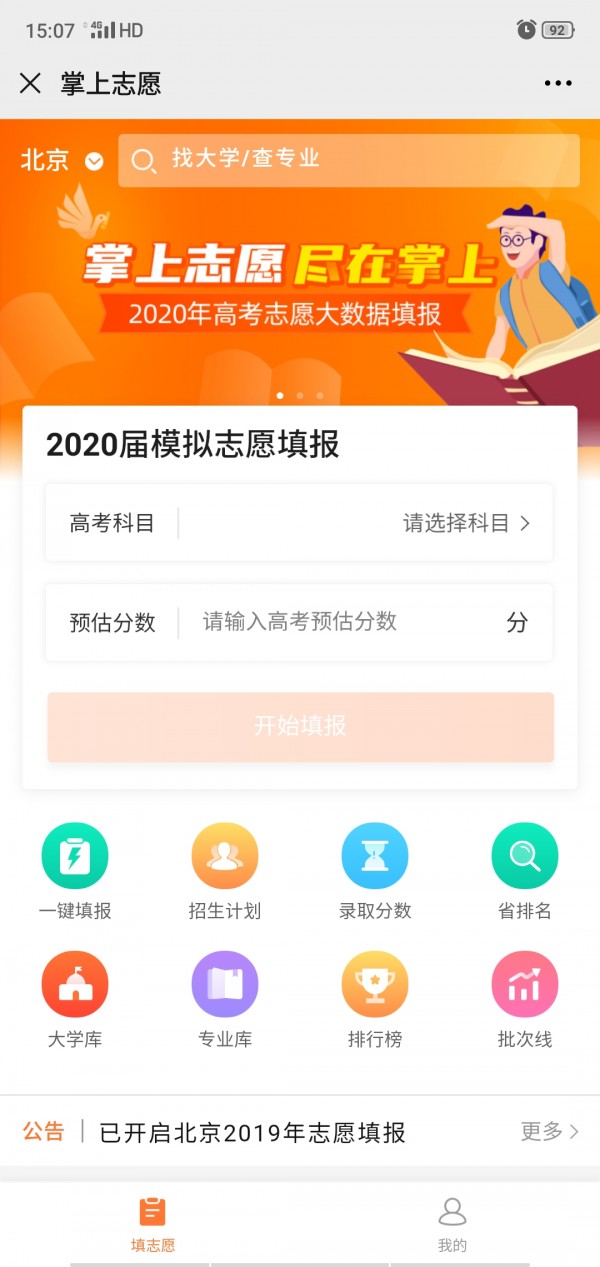This screenshot has width=600, height=1267.
Task: Check 省排名 provincial ranking
Action: point(525,870)
